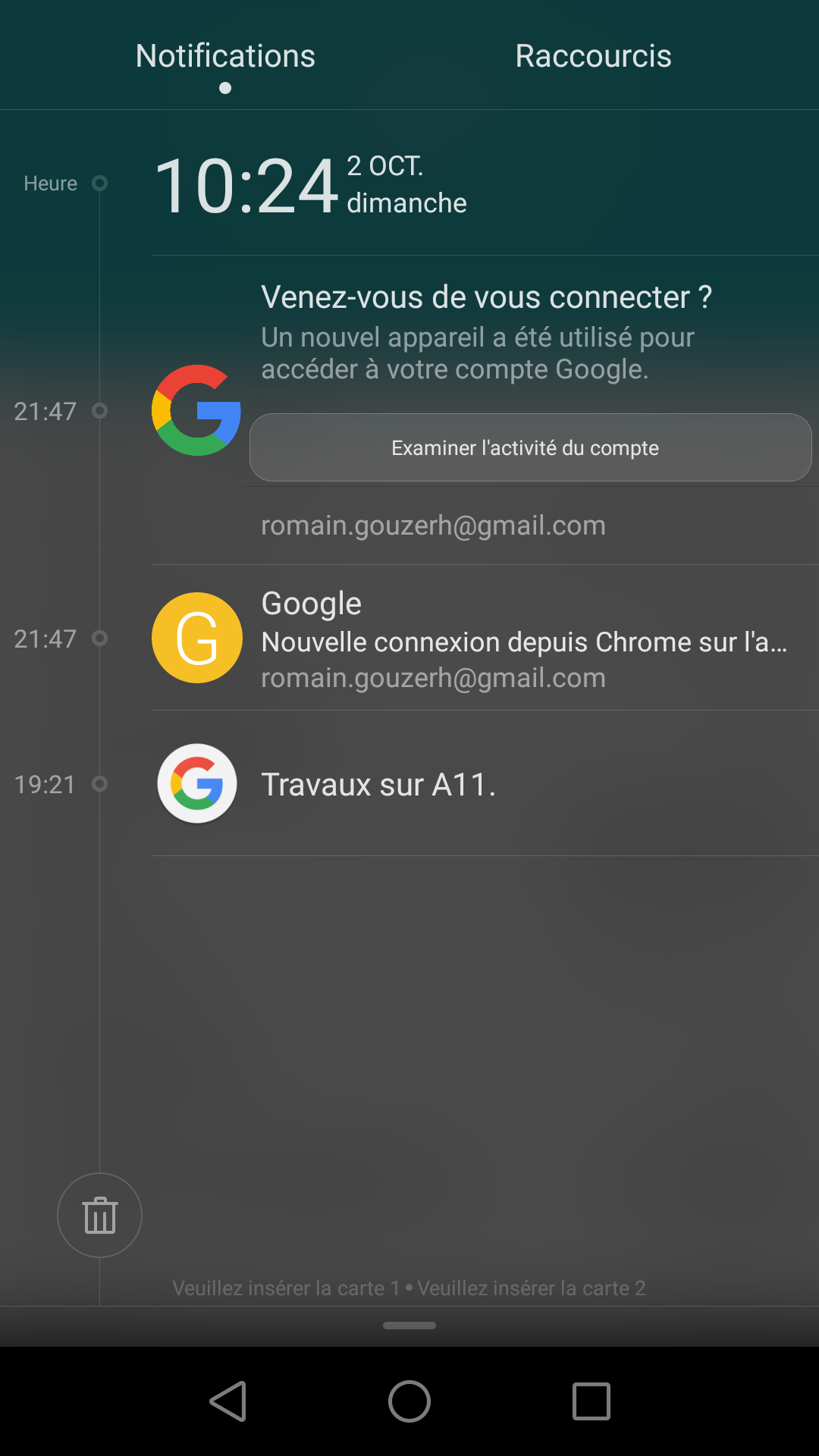Viewport: 819px width, 1456px height.
Task: Tap Examiner l'activité du compte button
Action: (531, 447)
